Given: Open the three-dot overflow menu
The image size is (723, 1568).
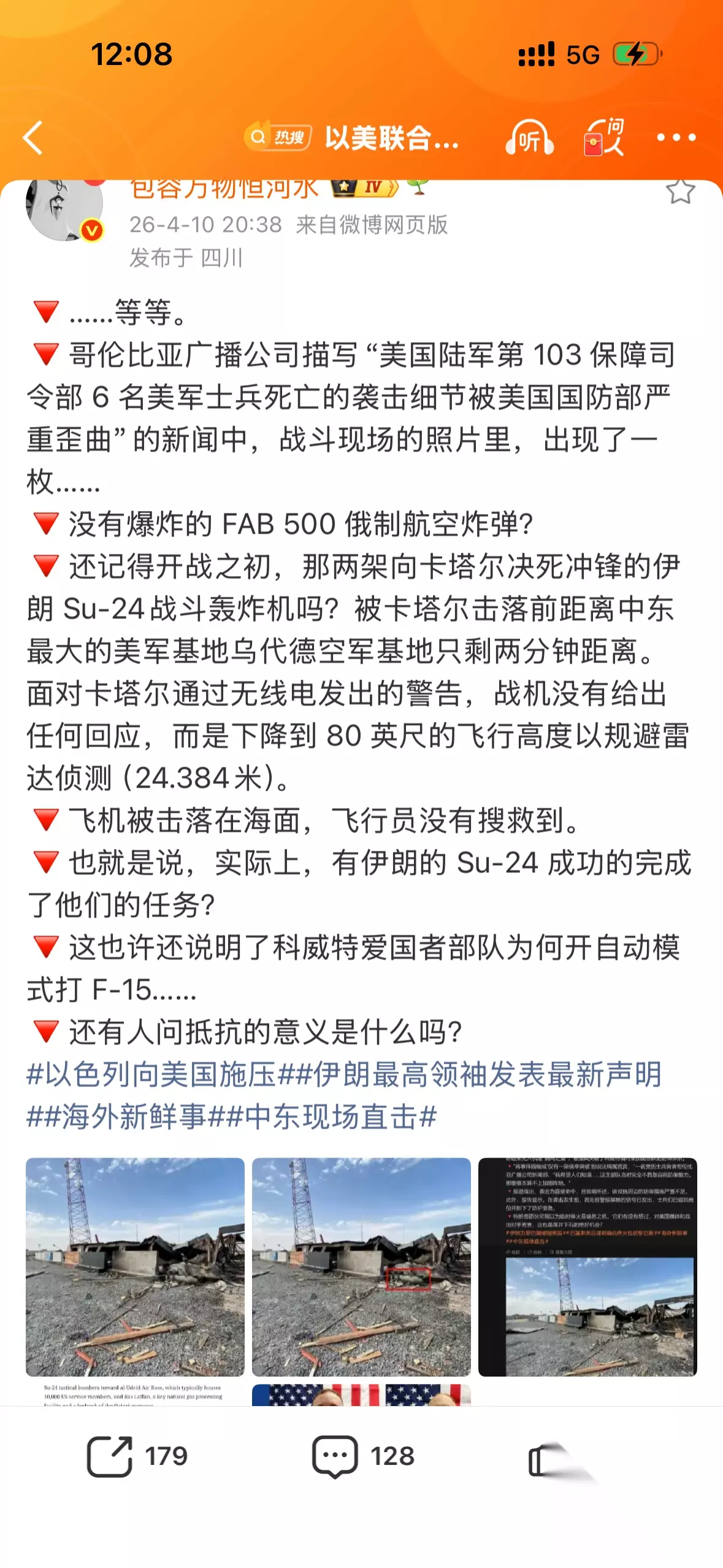Looking at the screenshot, I should 676,137.
